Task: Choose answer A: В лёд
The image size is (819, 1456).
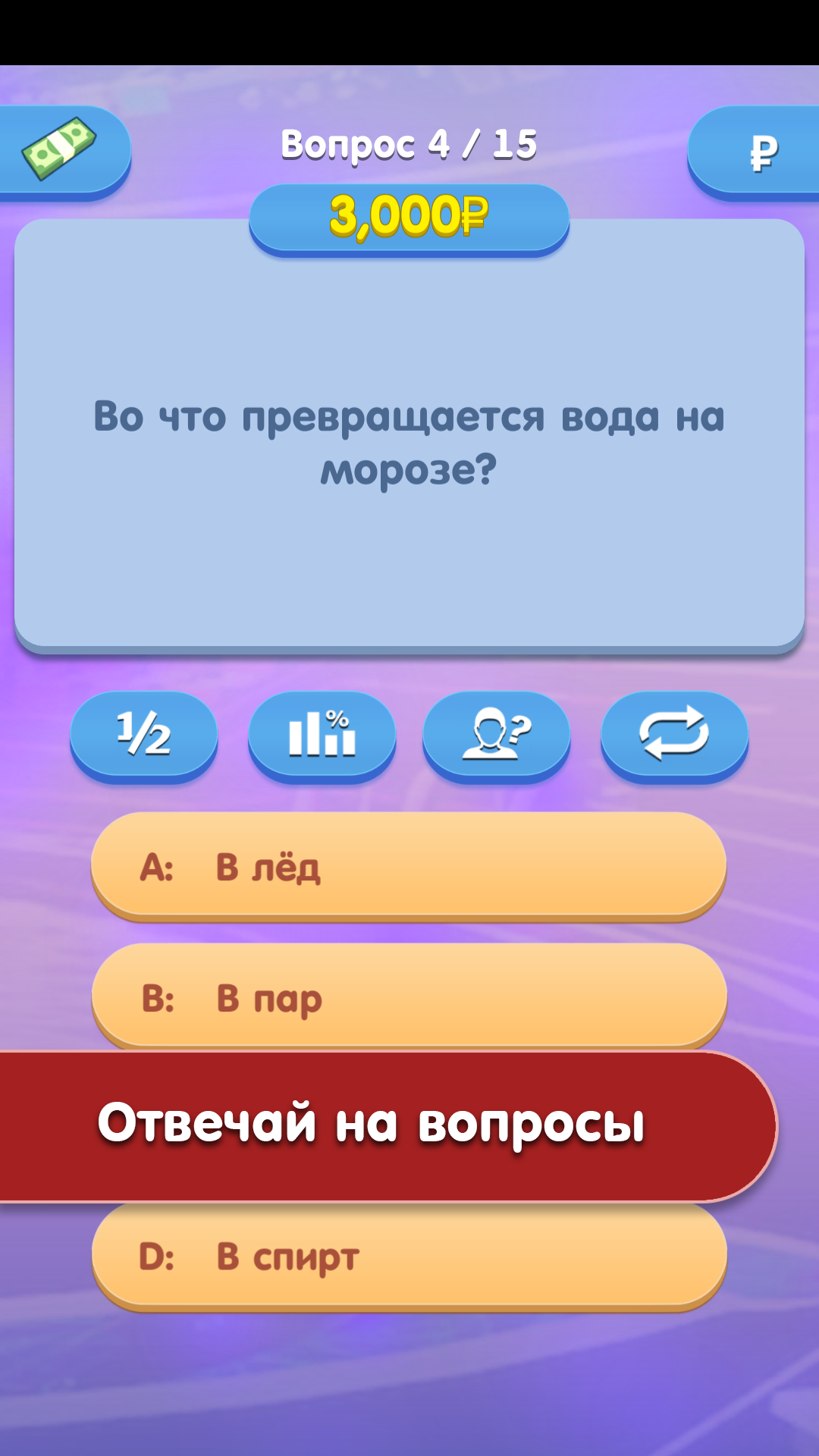Action: [409, 866]
